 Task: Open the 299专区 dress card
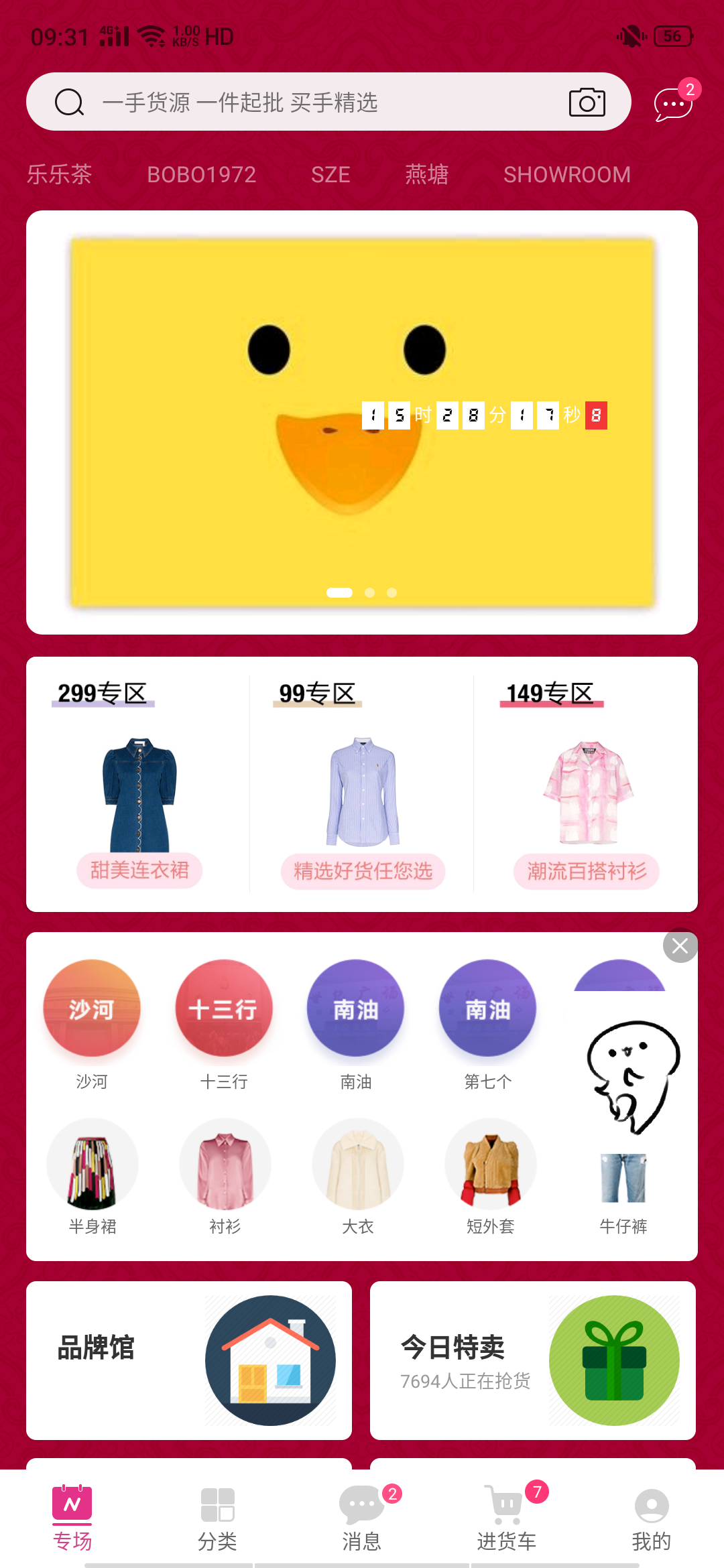139,784
